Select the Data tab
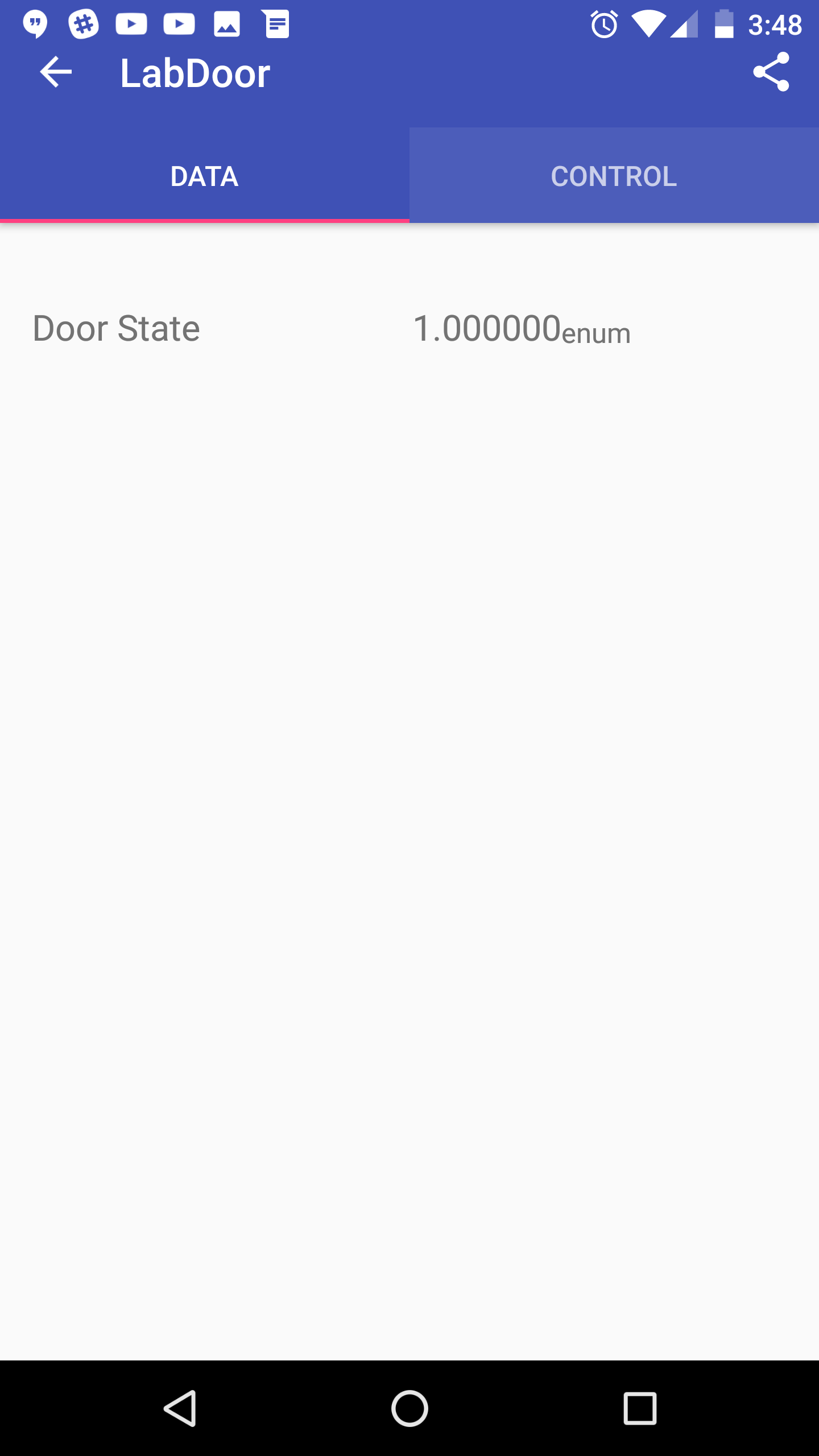This screenshot has width=819, height=1456. (x=204, y=176)
